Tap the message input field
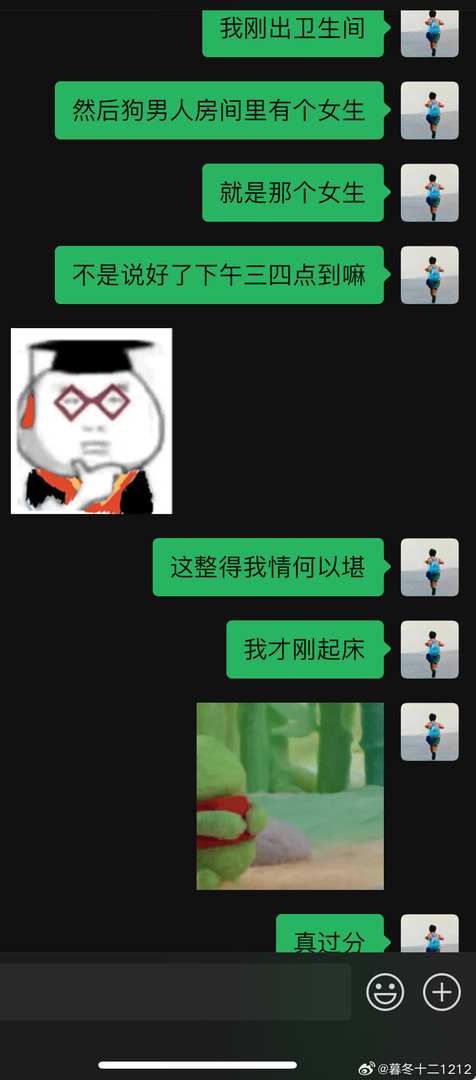476x1080 pixels. (175, 992)
